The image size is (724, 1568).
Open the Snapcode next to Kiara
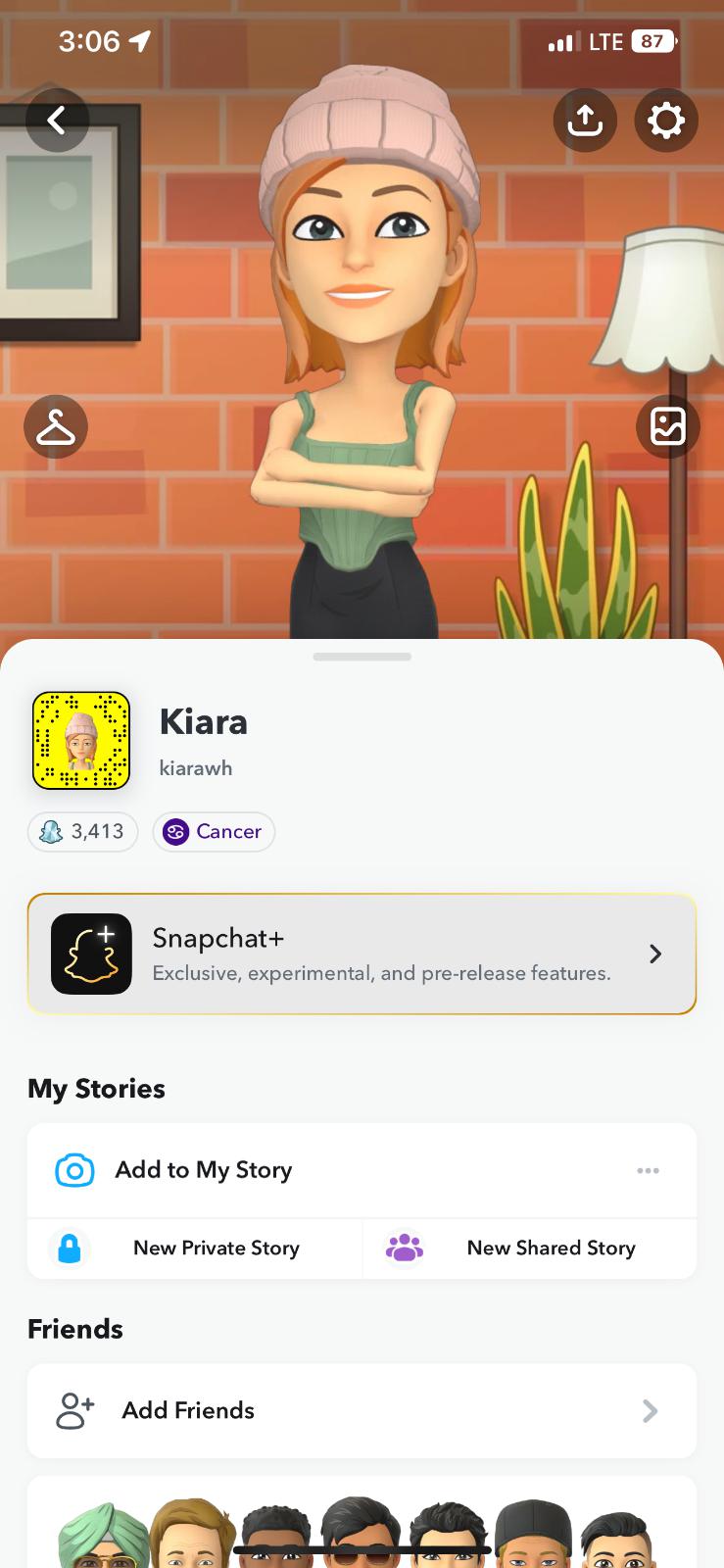(x=81, y=741)
